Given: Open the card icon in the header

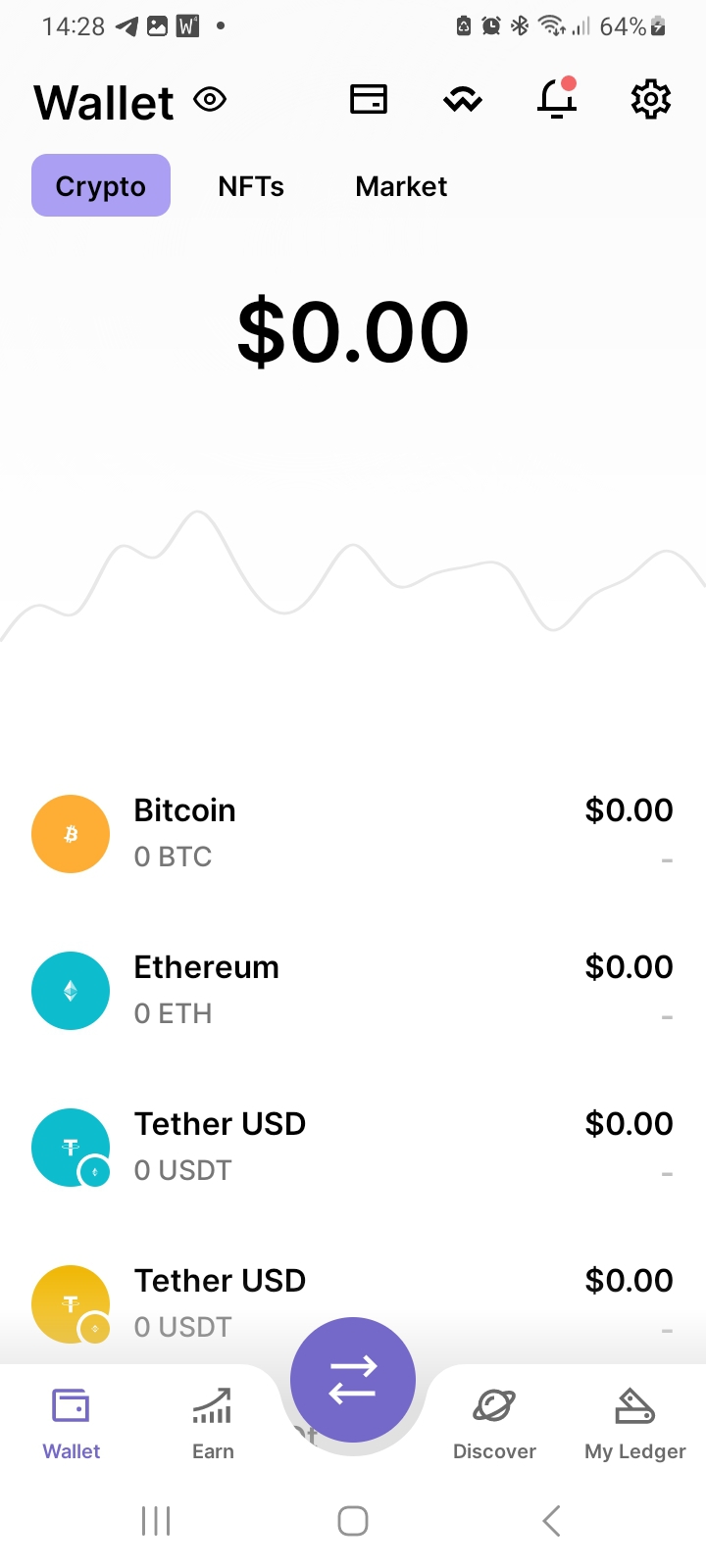Looking at the screenshot, I should (x=369, y=99).
